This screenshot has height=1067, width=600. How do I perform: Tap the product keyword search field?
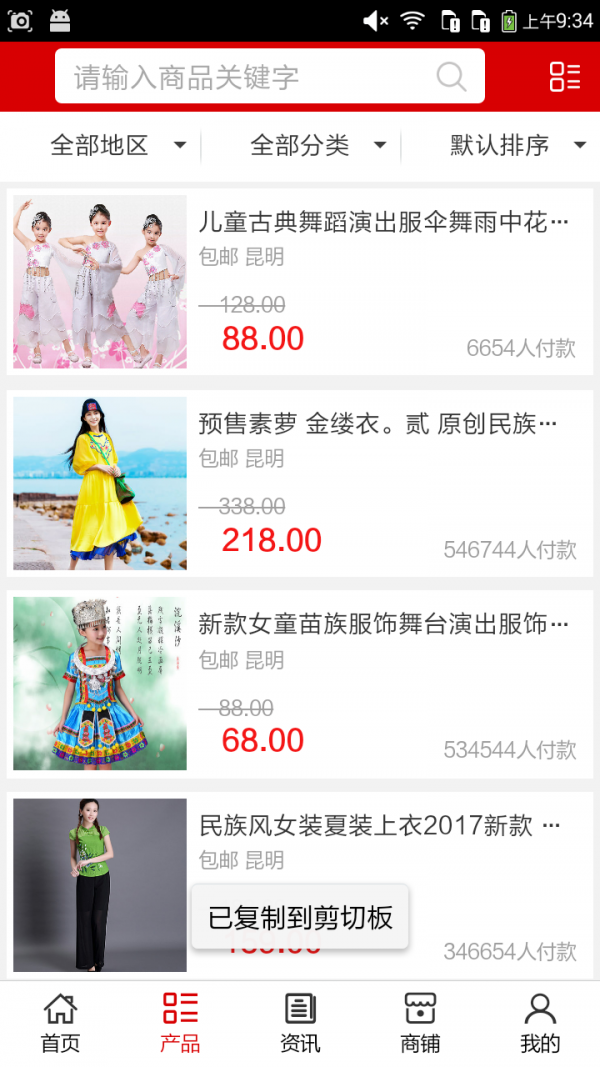click(x=250, y=77)
